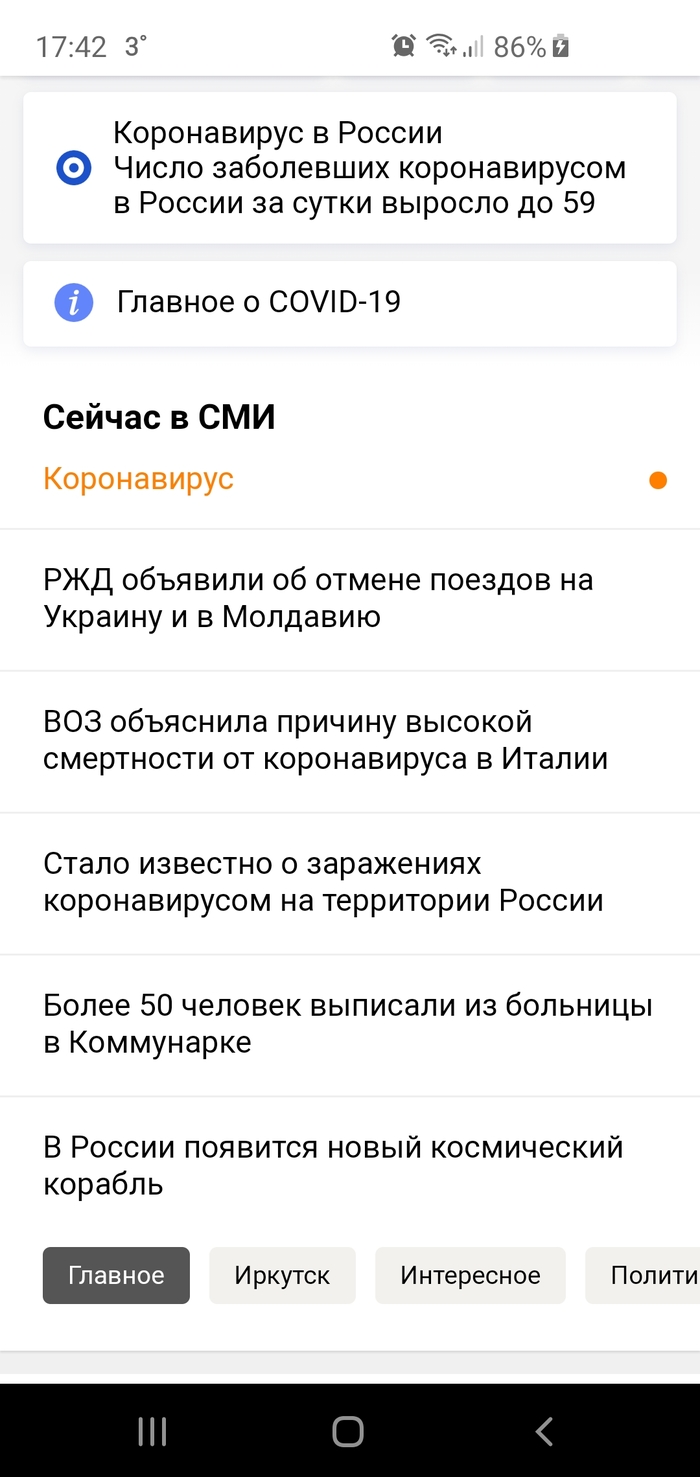Switch to the Иркутск tab
The image size is (700, 1477).
click(x=282, y=1275)
